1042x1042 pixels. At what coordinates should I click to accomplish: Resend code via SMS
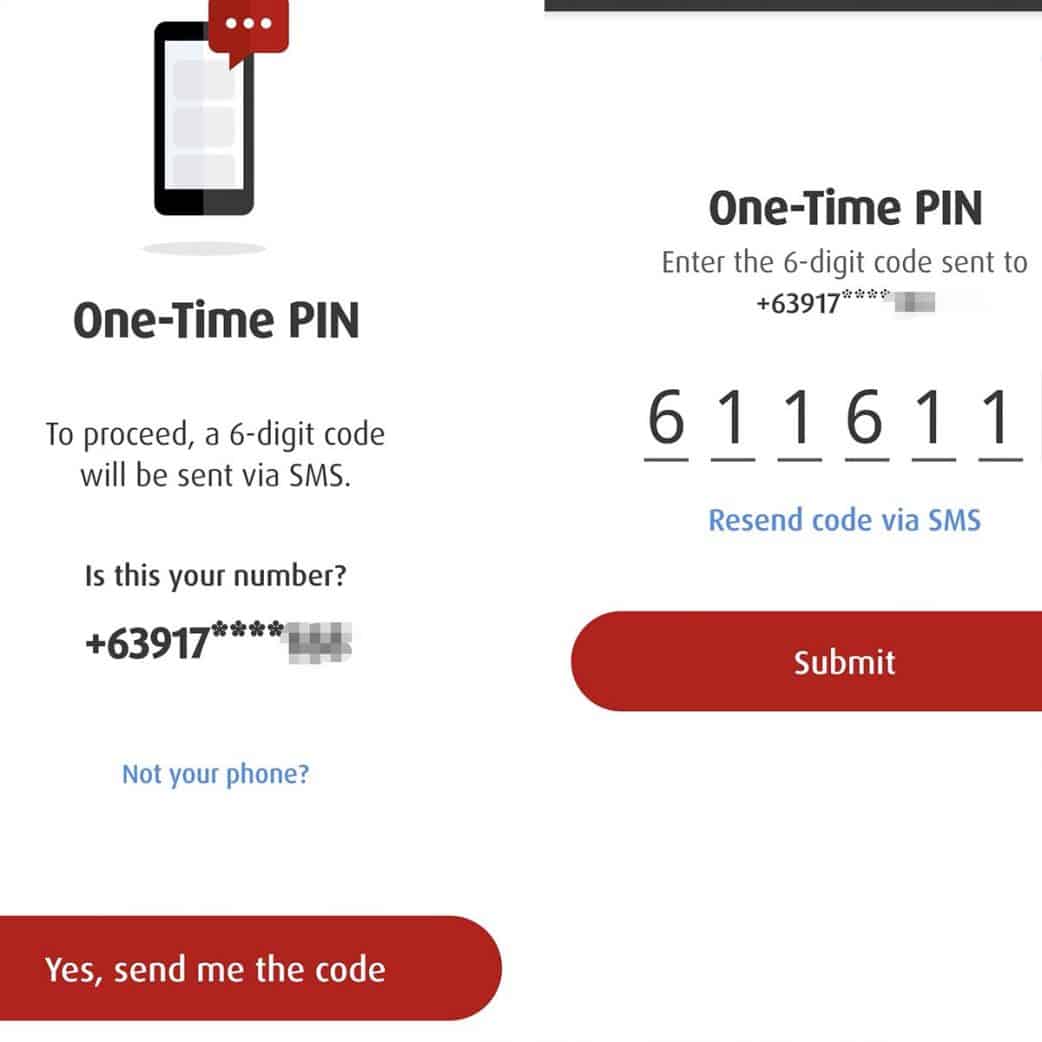tap(844, 520)
